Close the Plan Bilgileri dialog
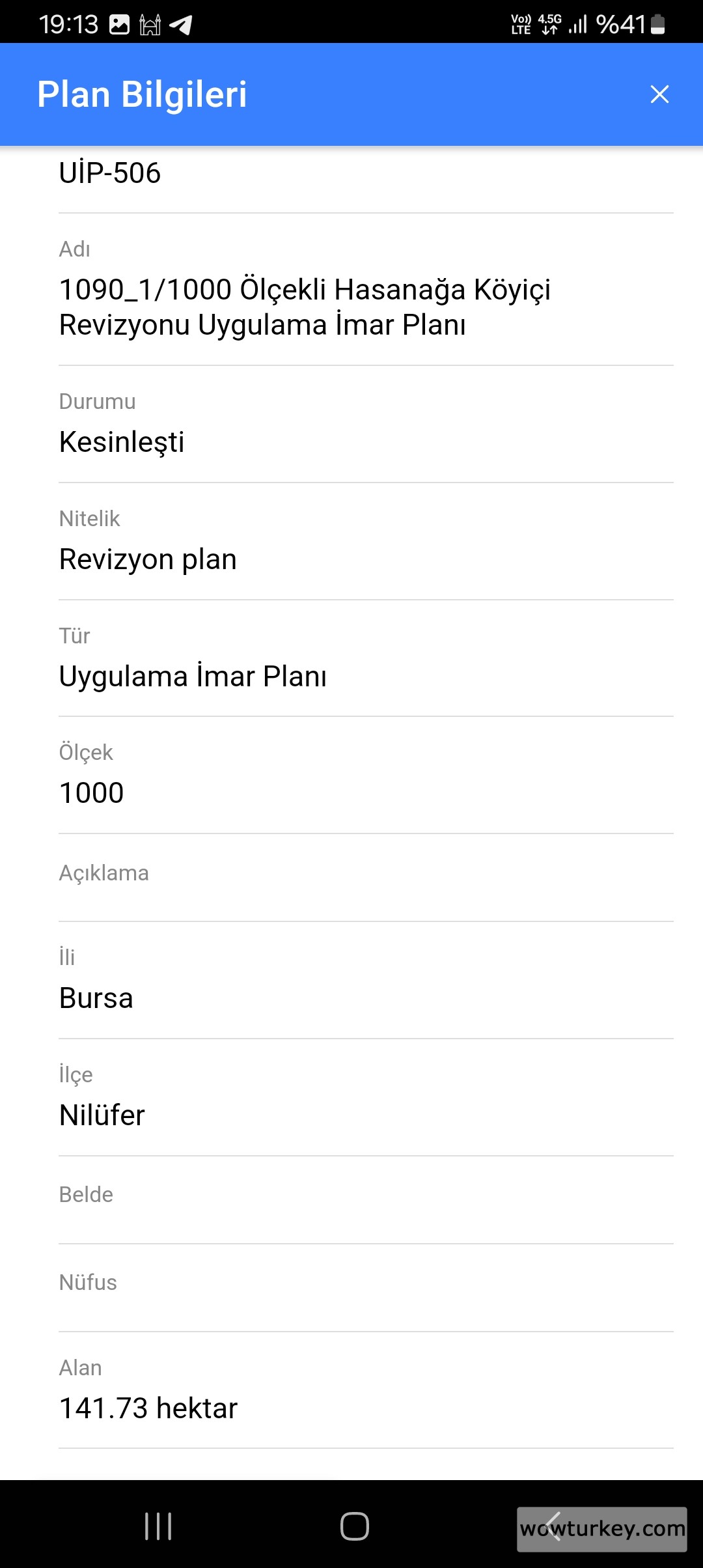This screenshot has height=1568, width=703. click(x=660, y=94)
